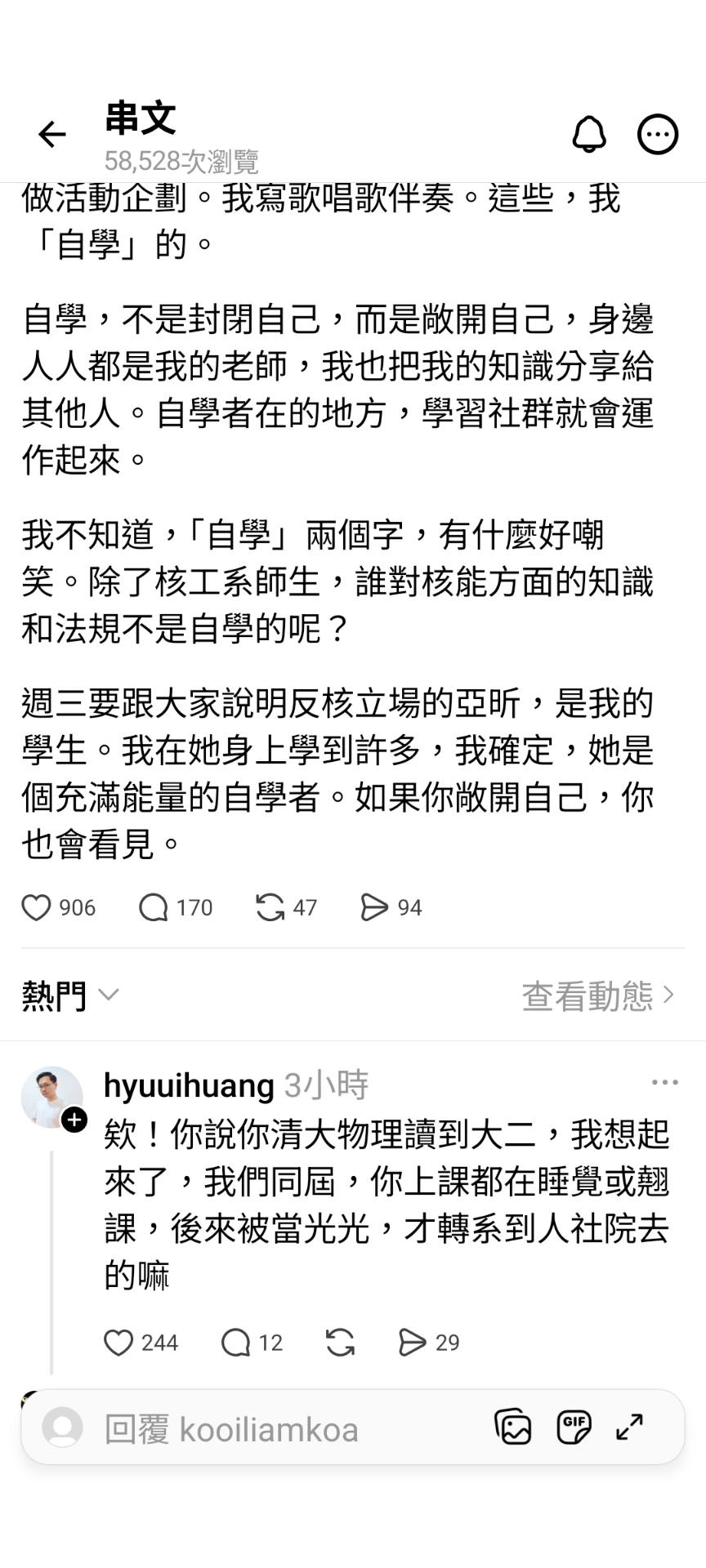Image resolution: width=706 pixels, height=1568 pixels.
Task: Like the main post with 906 likes
Action: click(58, 907)
